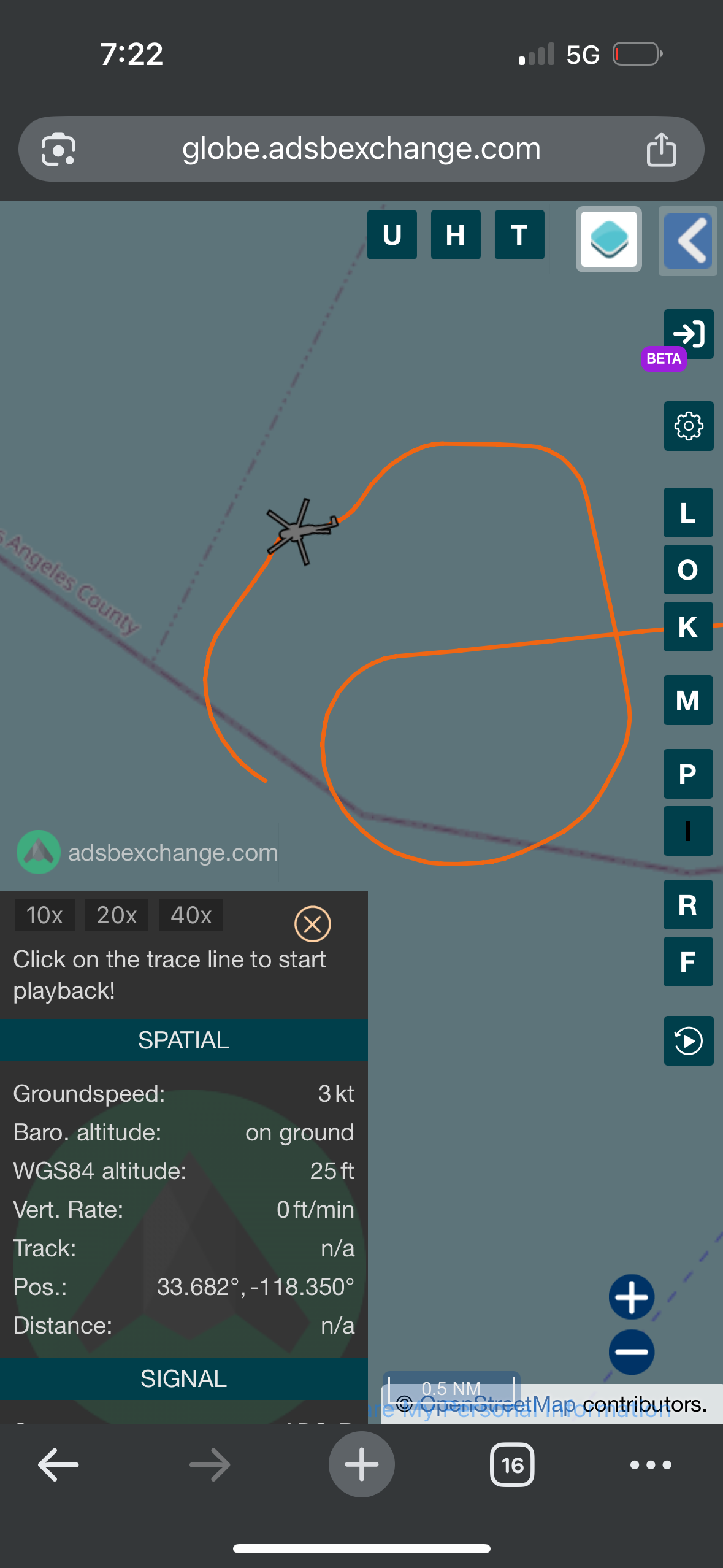Tap the K toggle button
723x1568 pixels.
click(x=688, y=627)
